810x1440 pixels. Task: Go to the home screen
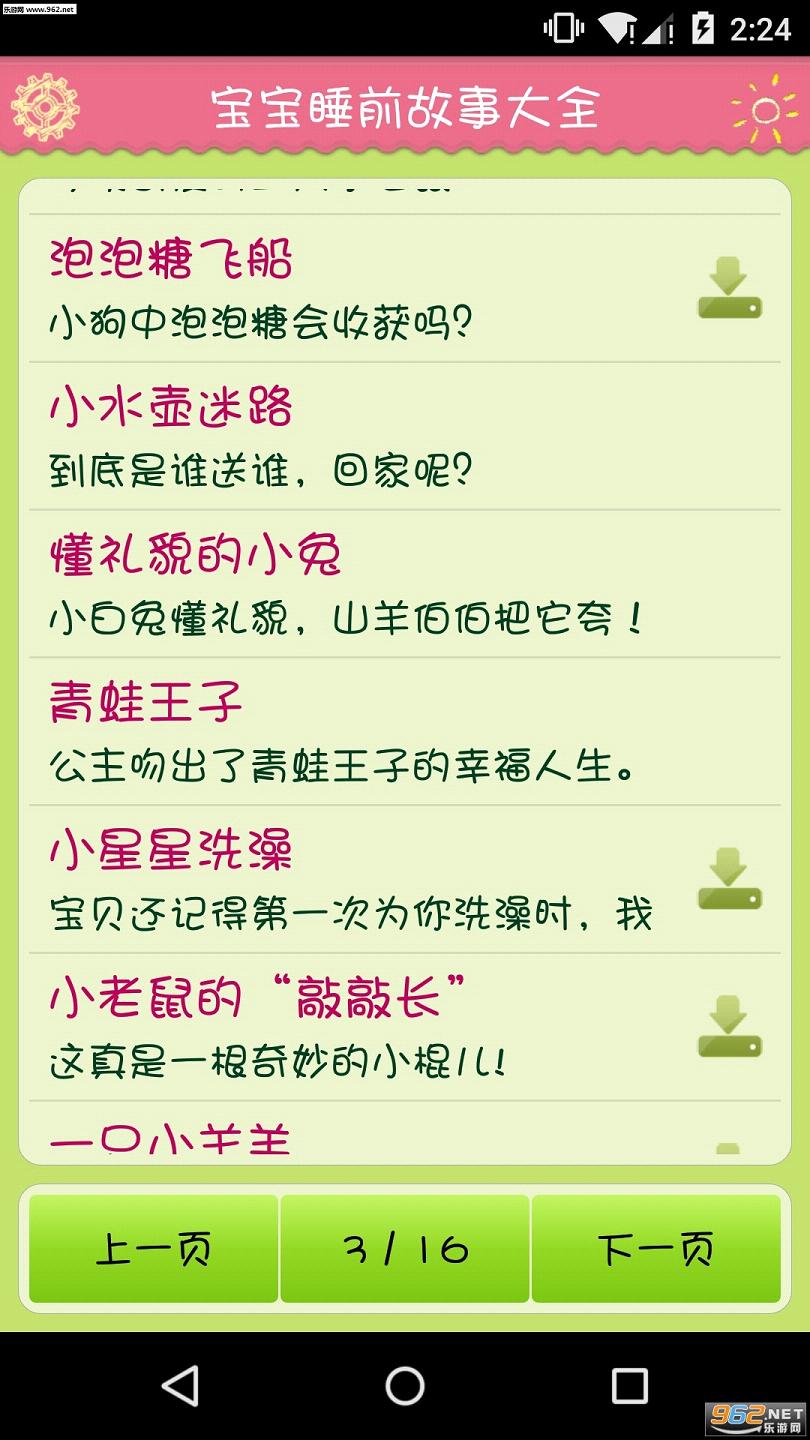coord(405,1386)
